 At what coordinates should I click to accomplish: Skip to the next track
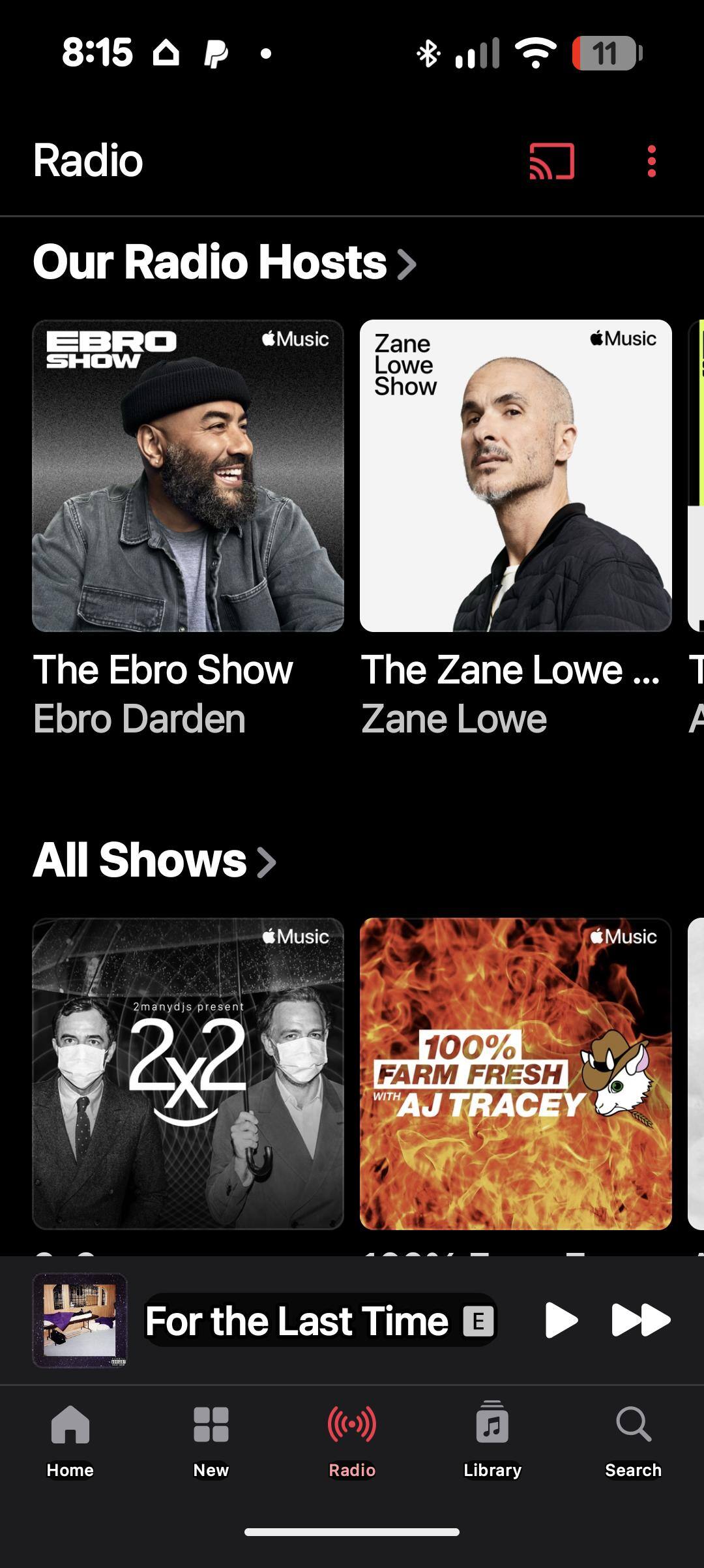(640, 1320)
